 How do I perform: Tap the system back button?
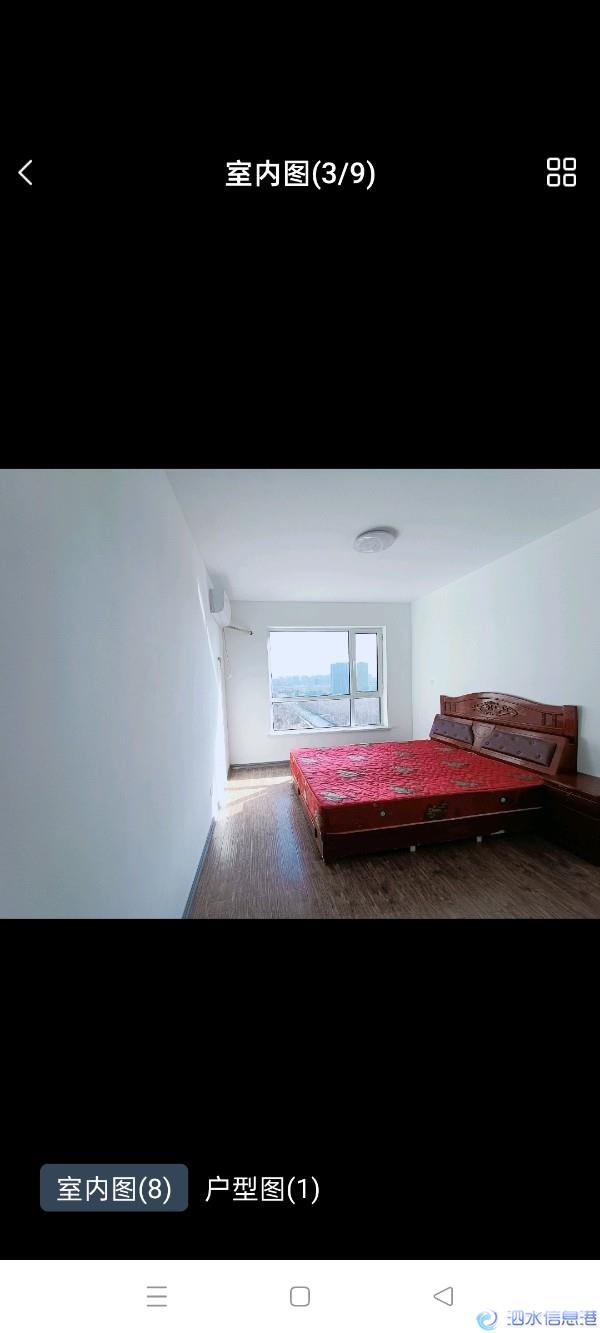coord(443,1296)
